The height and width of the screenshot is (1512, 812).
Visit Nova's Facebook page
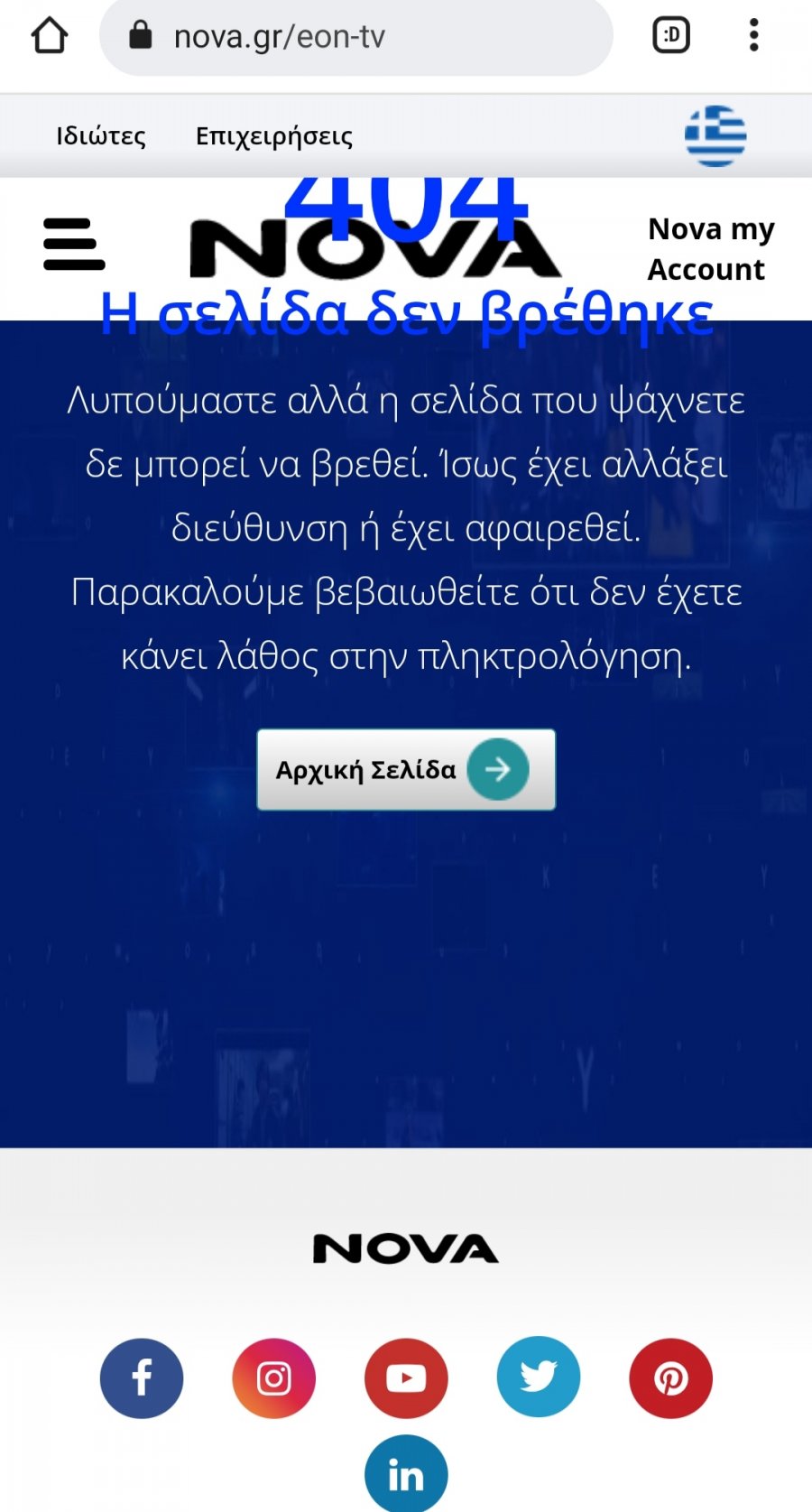pos(142,1378)
